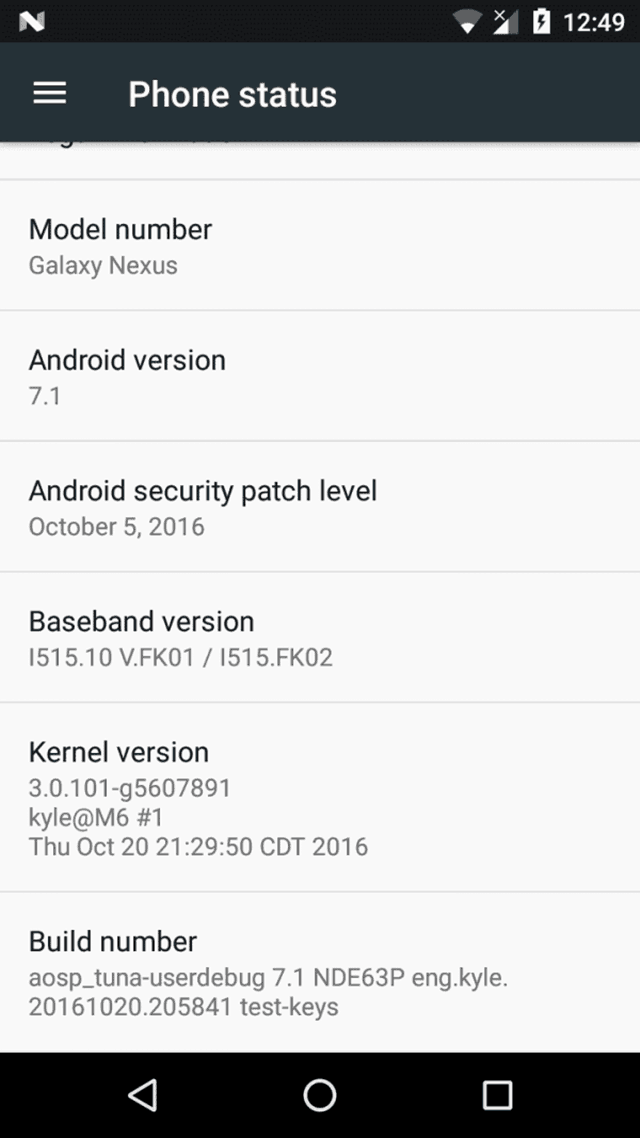Open the navigation drawer menu
640x1138 pixels.
(49, 94)
